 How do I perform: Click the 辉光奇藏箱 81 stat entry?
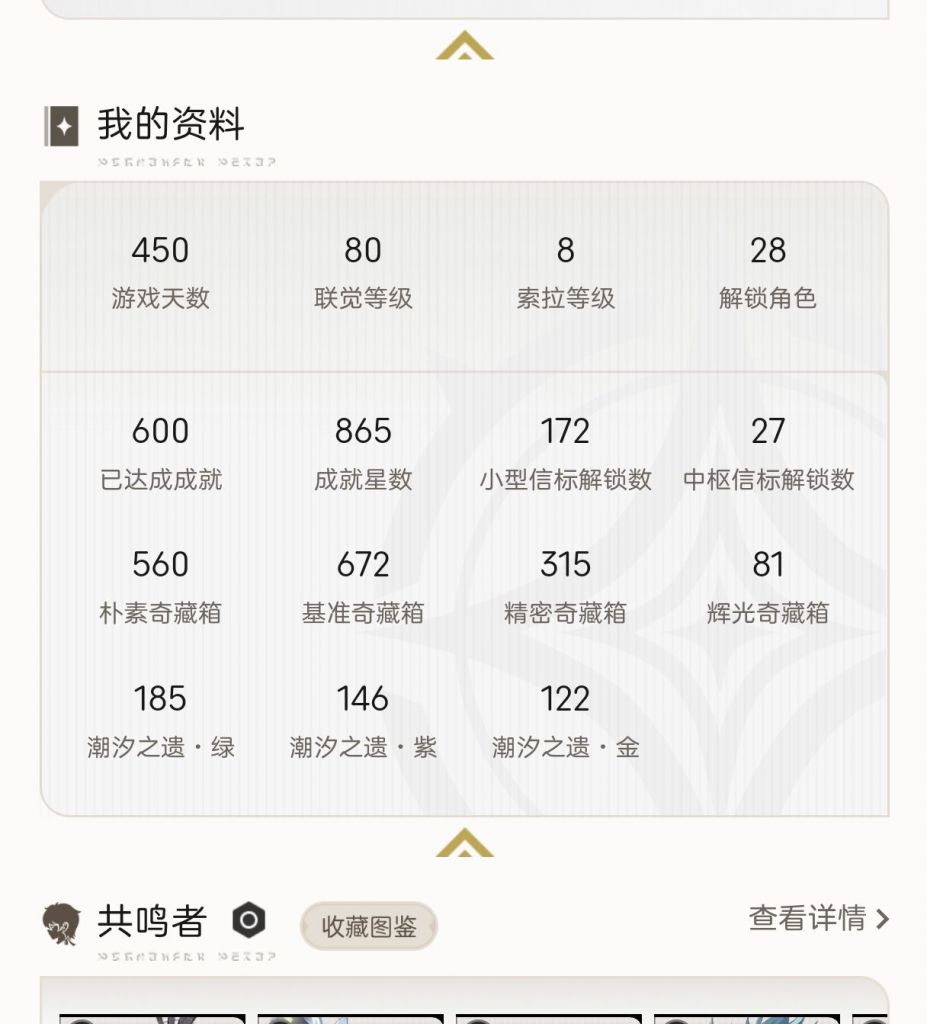[768, 585]
